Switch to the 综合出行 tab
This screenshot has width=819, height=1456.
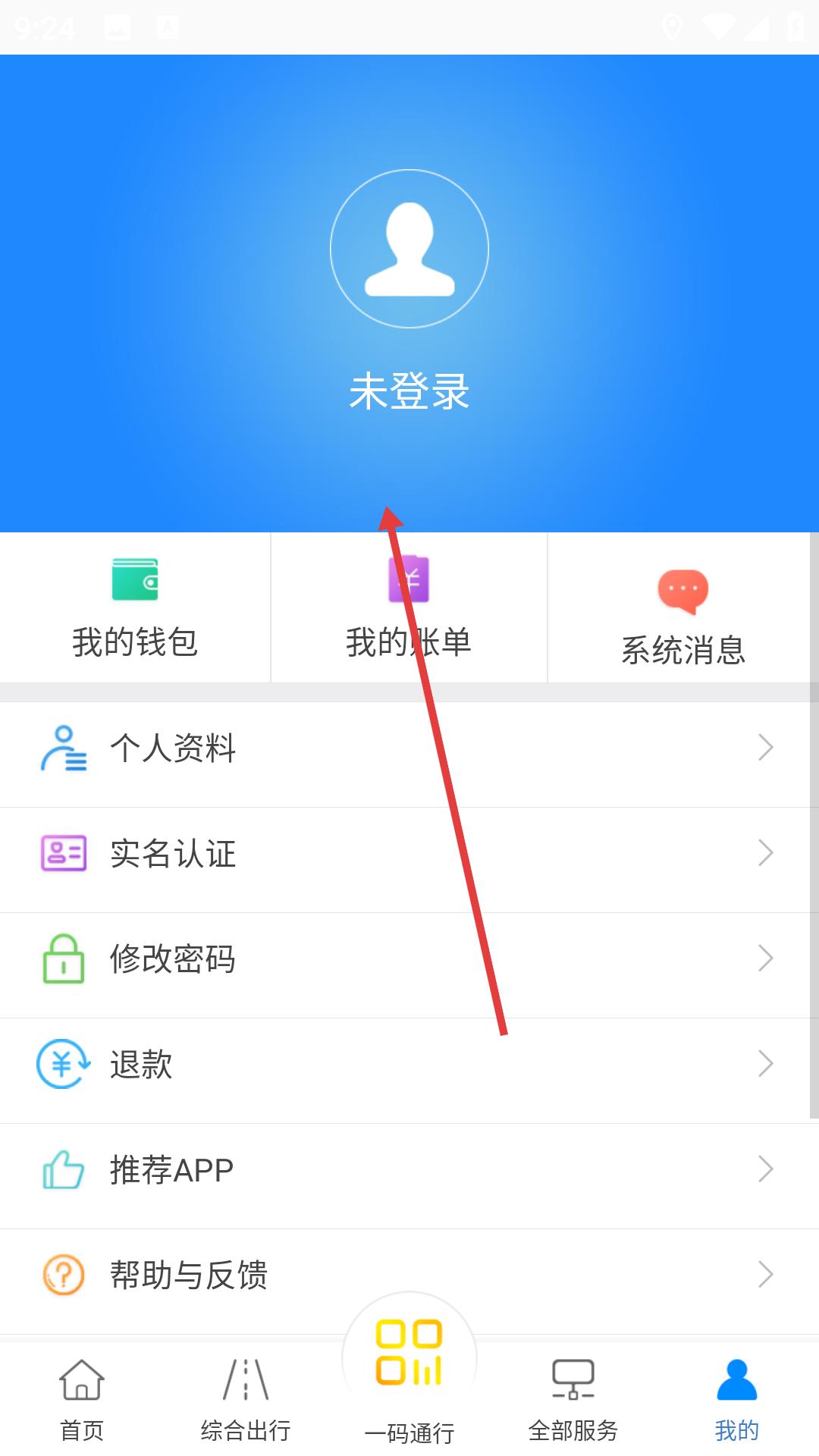pos(246,1400)
